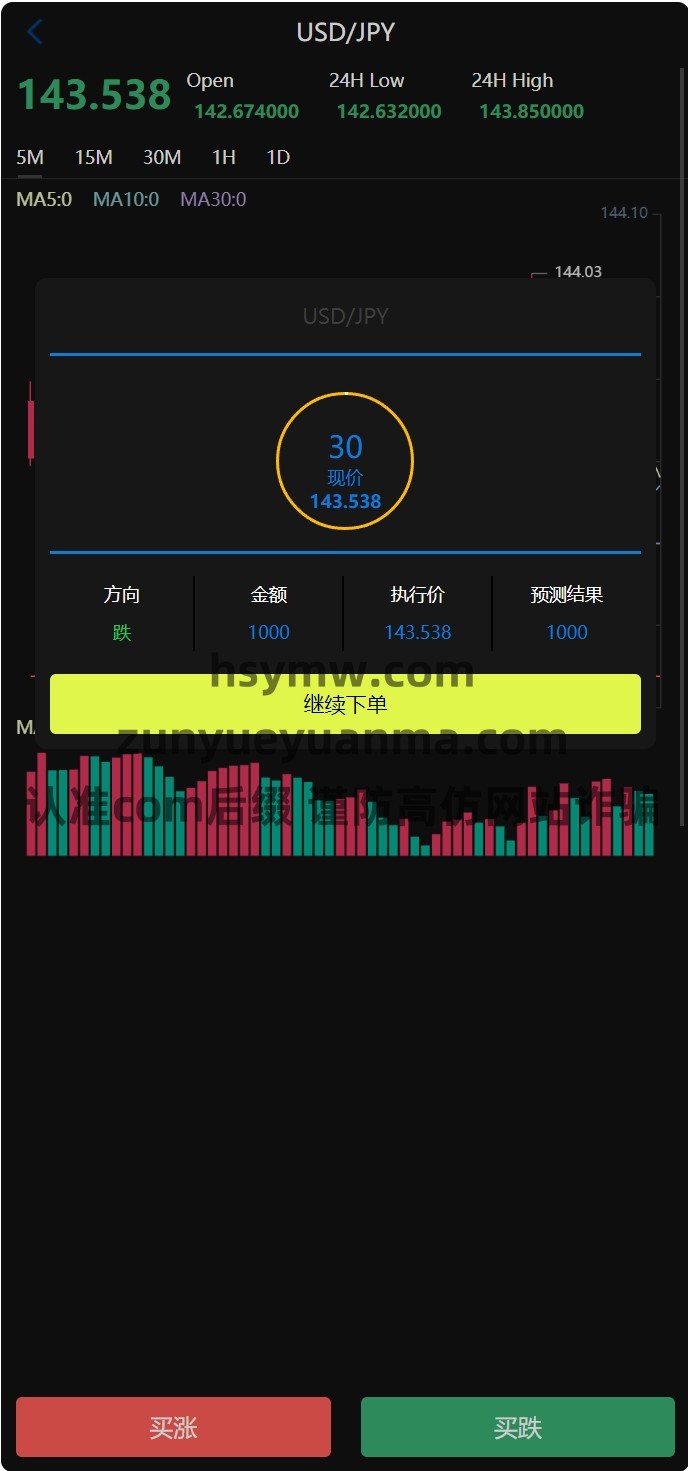
Task: Switch to the 30M chart interval
Action: pos(162,157)
